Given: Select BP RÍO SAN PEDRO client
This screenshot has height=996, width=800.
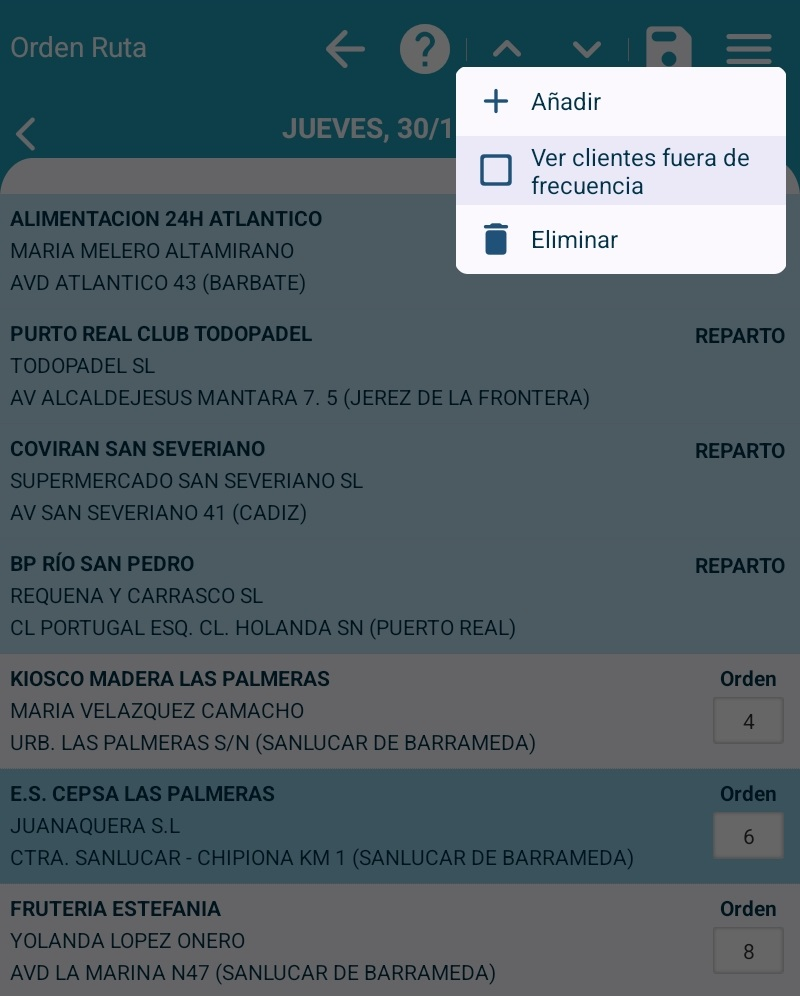Looking at the screenshot, I should (x=300, y=596).
